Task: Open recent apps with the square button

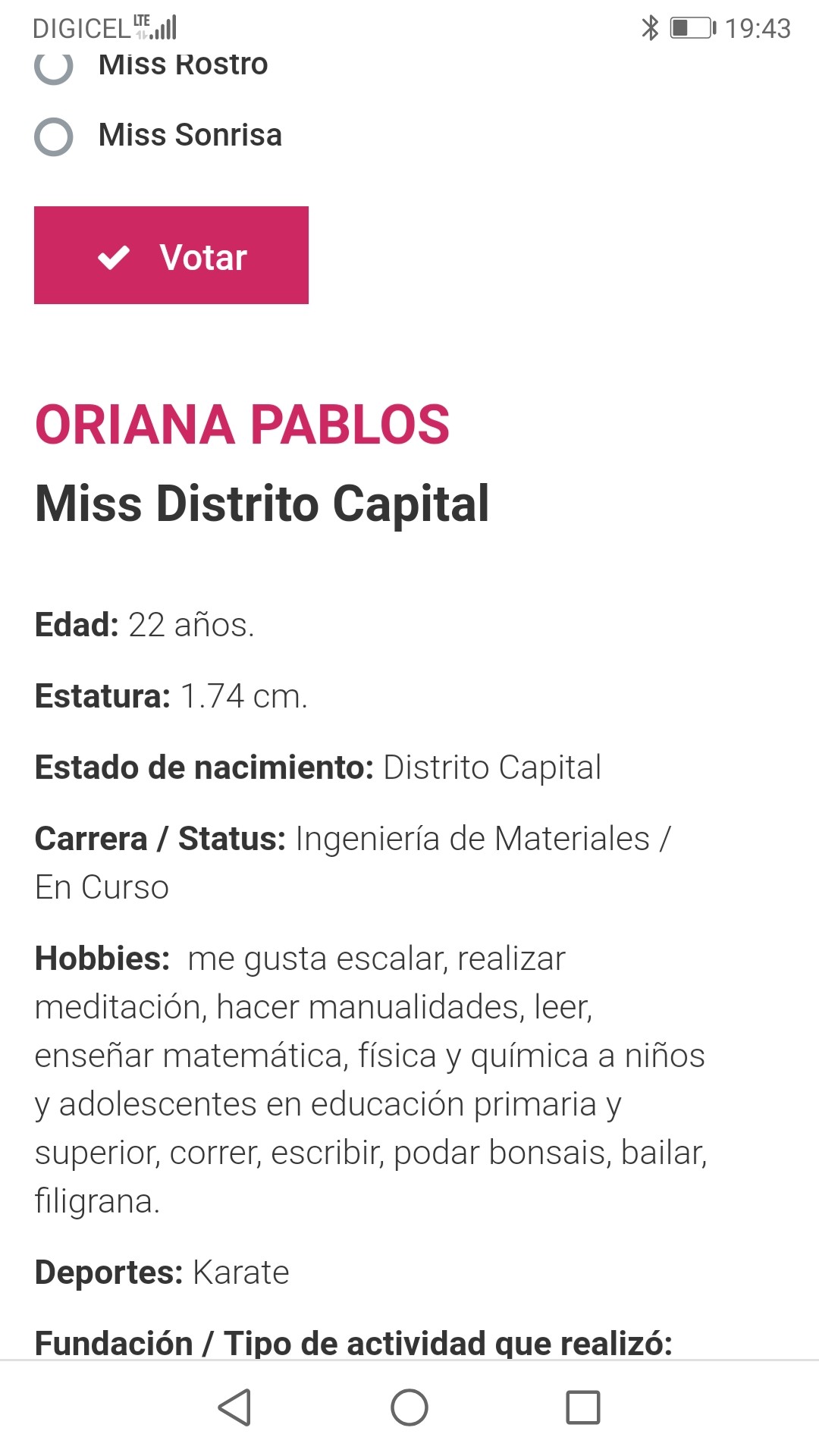Action: click(x=583, y=1407)
